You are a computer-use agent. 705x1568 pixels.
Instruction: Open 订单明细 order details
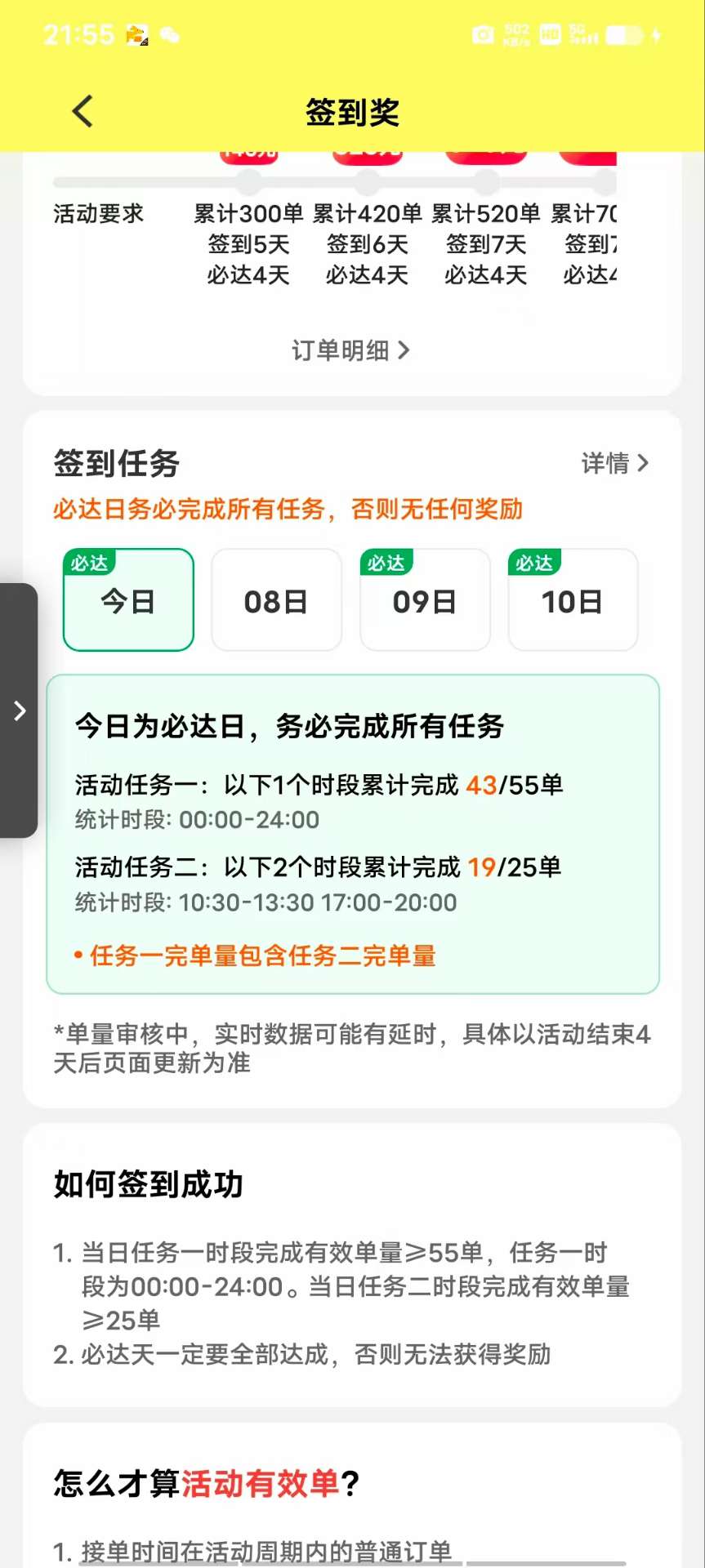point(351,350)
